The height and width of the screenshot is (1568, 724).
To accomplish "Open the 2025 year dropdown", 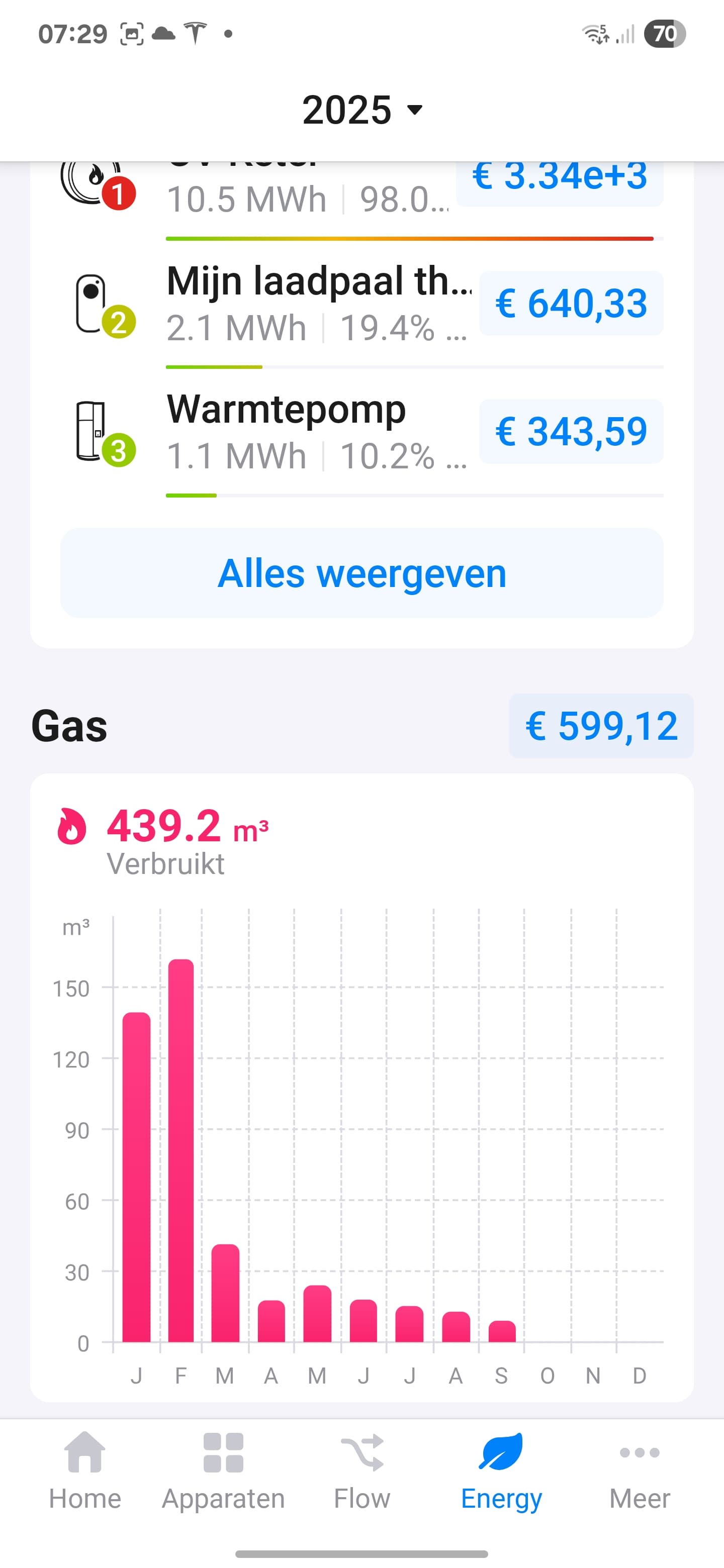I will (x=361, y=110).
